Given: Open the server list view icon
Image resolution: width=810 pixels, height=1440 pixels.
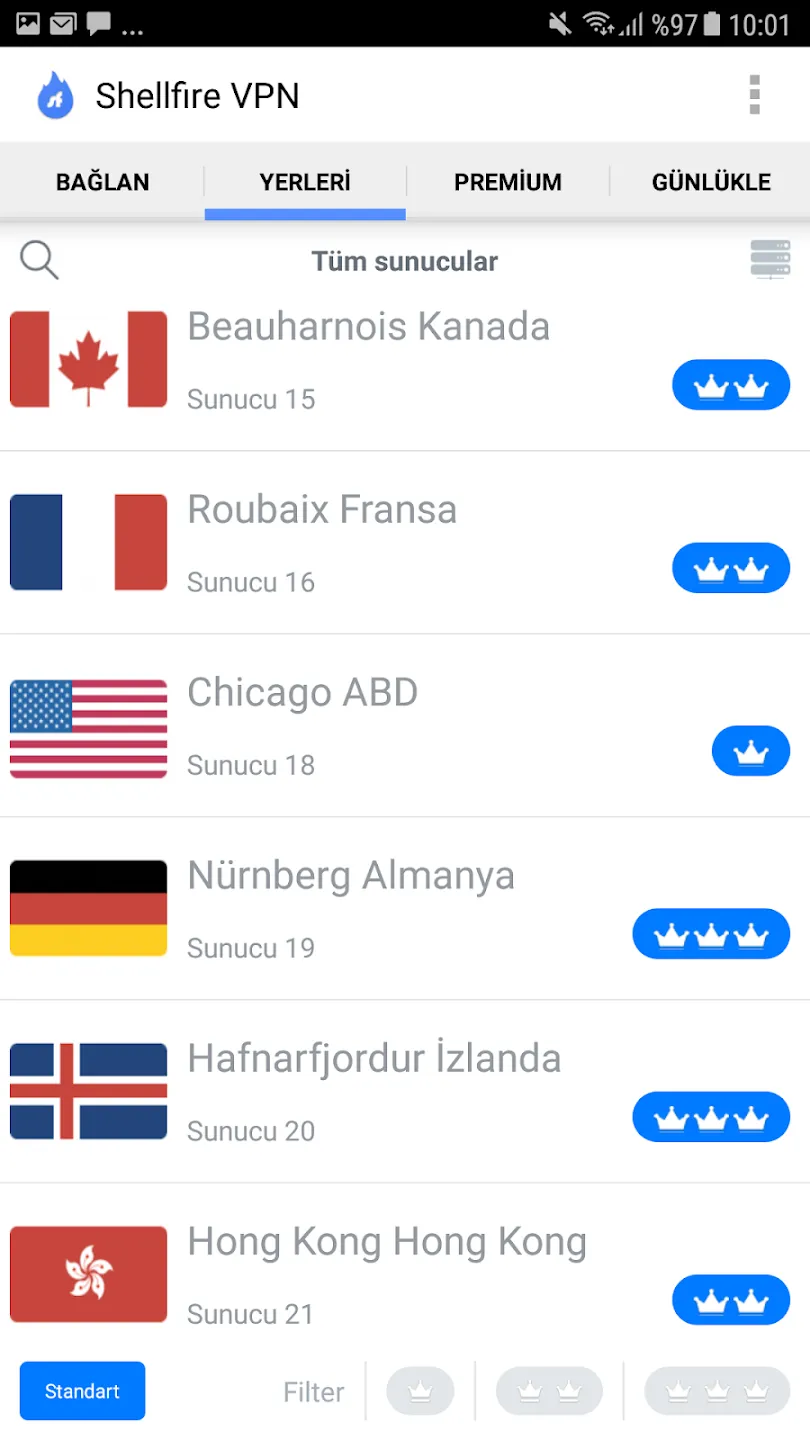Looking at the screenshot, I should pyautogui.click(x=770, y=260).
